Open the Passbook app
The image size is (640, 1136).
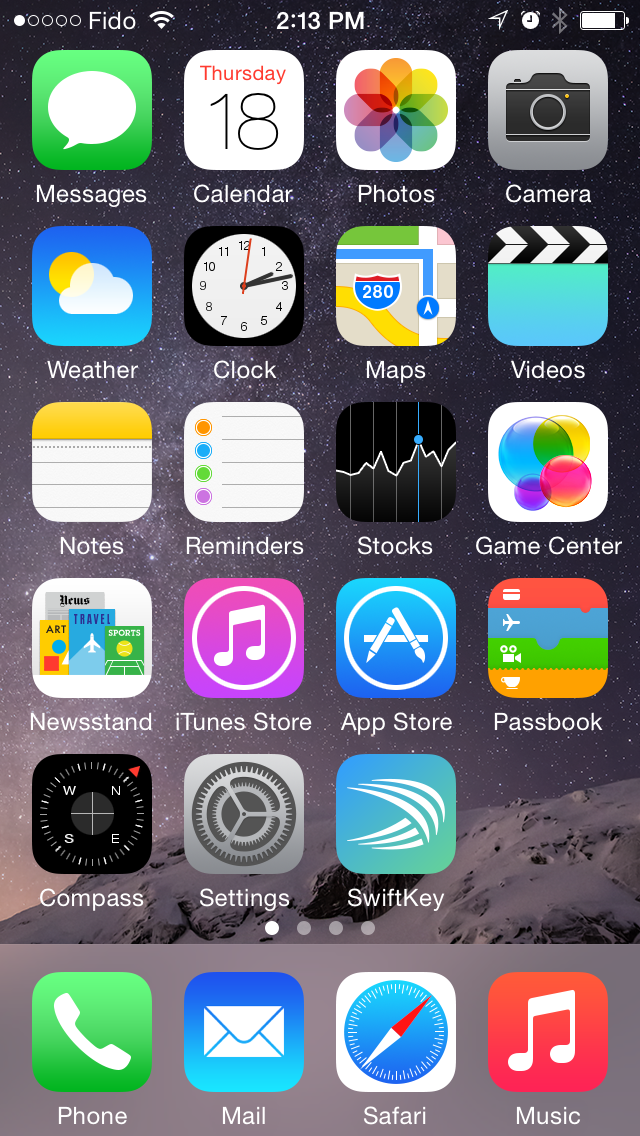coord(548,638)
